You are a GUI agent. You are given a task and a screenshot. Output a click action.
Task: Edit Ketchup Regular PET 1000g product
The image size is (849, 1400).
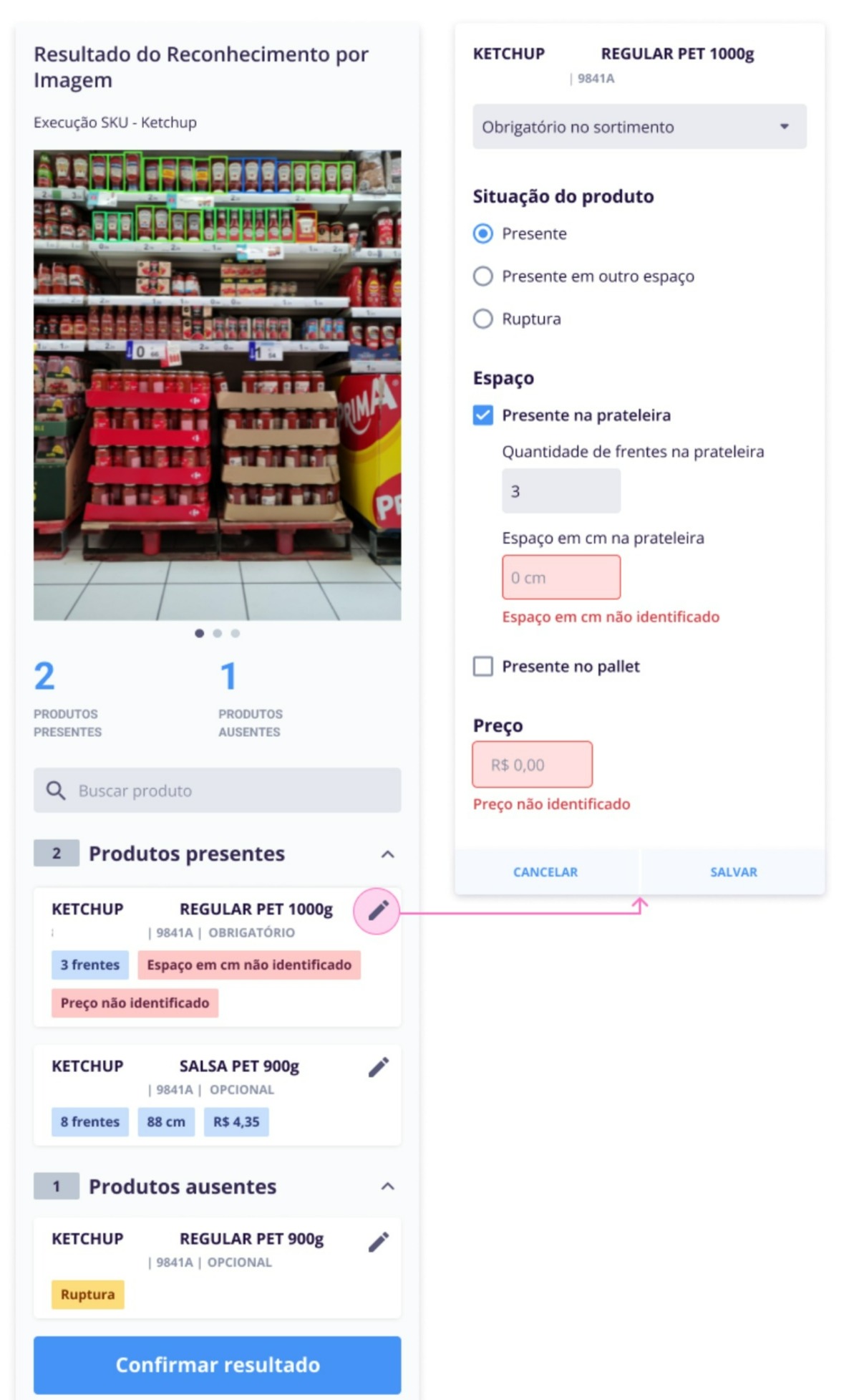click(377, 911)
